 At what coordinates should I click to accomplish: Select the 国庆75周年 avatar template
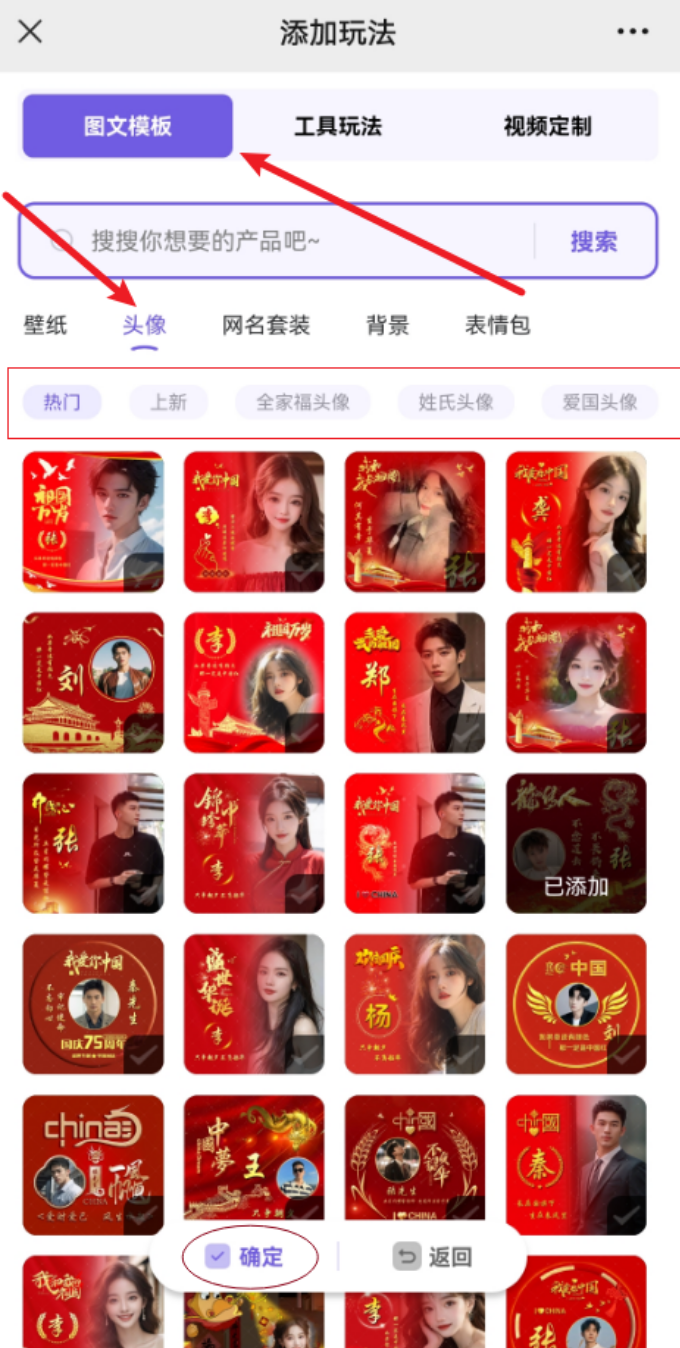[93, 1004]
